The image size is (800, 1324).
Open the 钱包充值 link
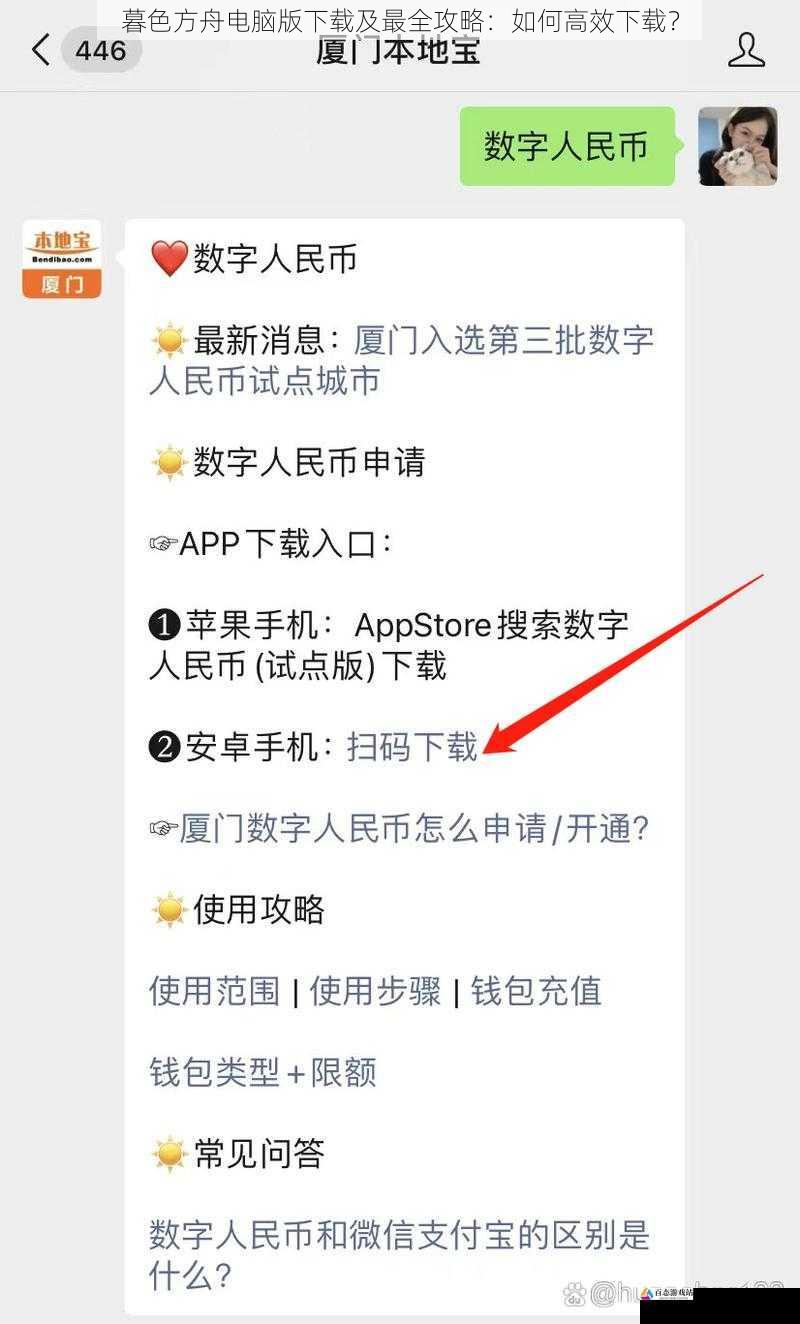[536, 991]
